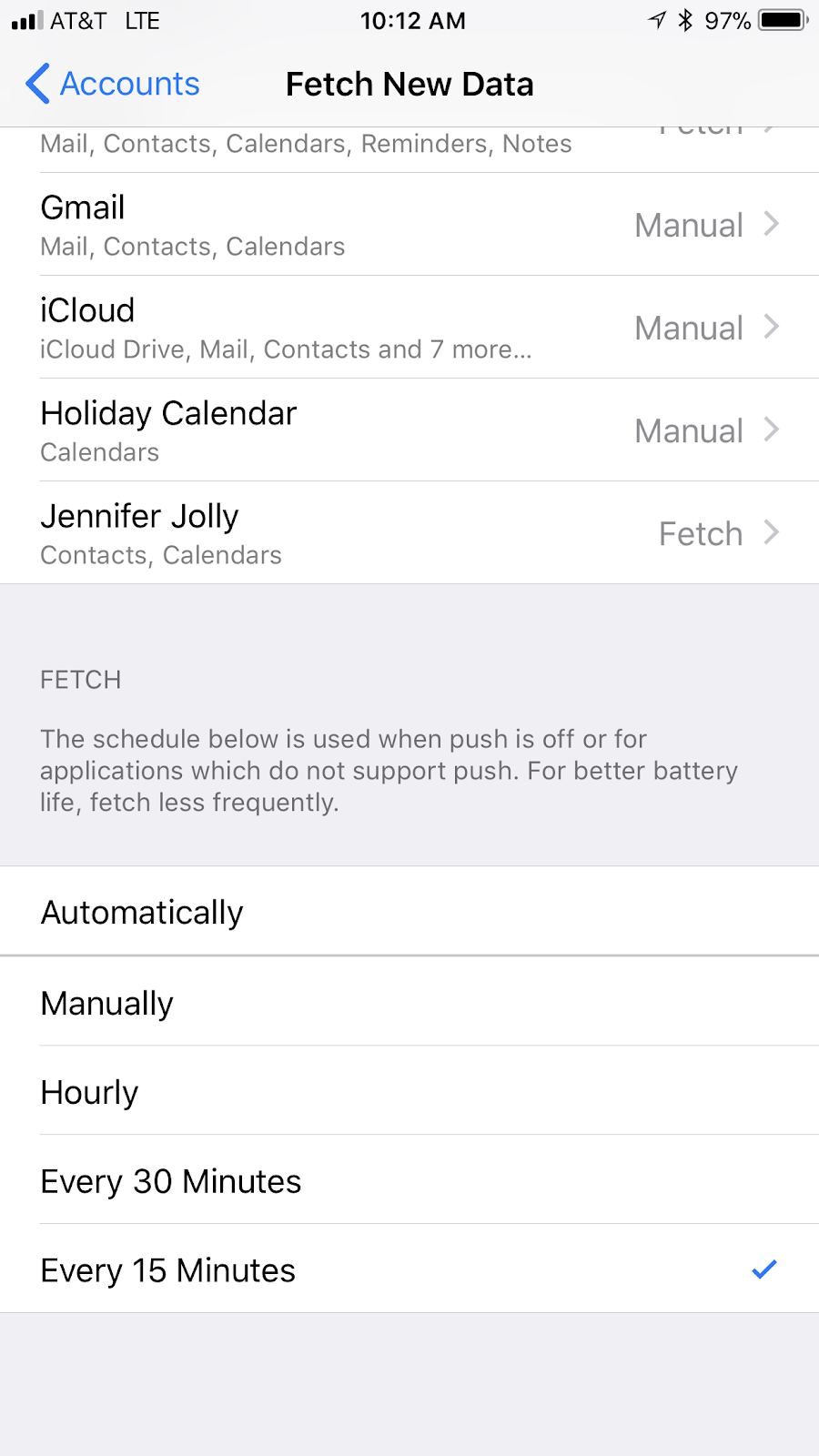Choose Manually as fetch schedule
The height and width of the screenshot is (1456, 819).
409,1002
